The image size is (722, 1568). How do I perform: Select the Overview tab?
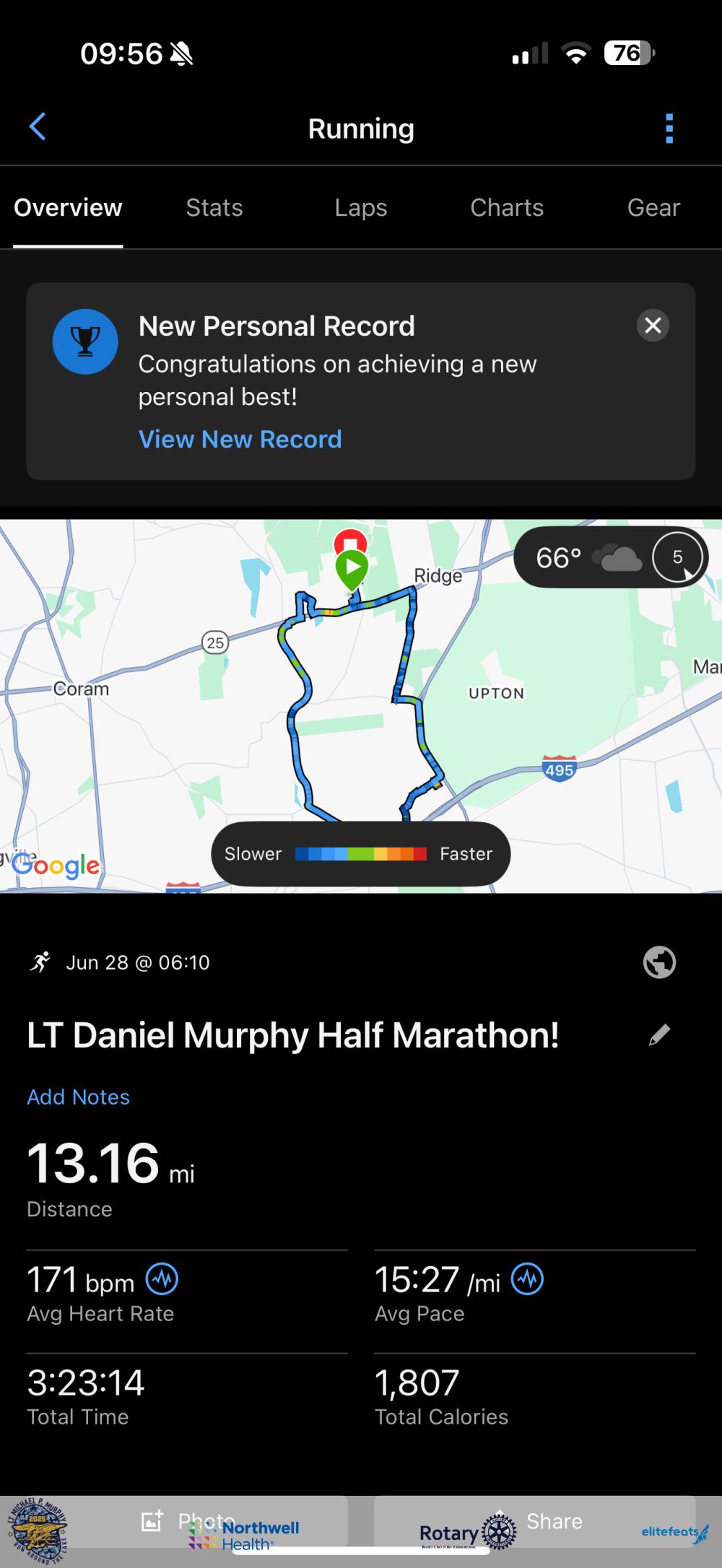pos(68,208)
